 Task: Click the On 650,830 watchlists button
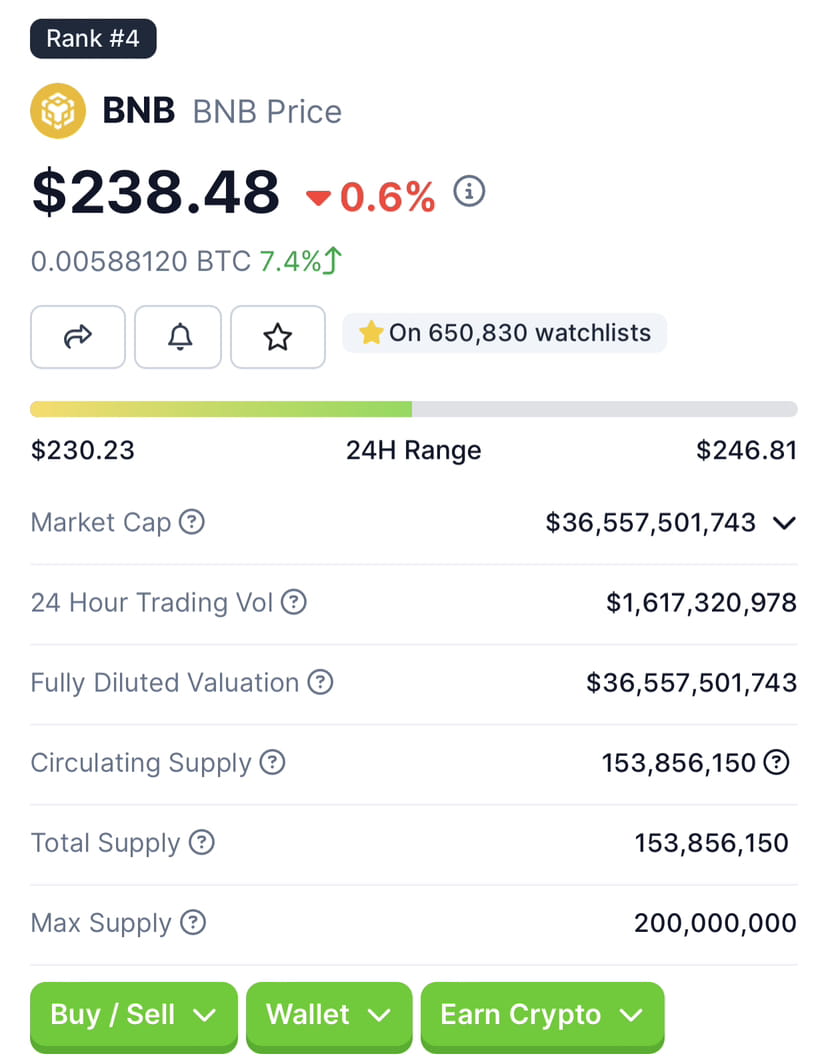pos(504,333)
